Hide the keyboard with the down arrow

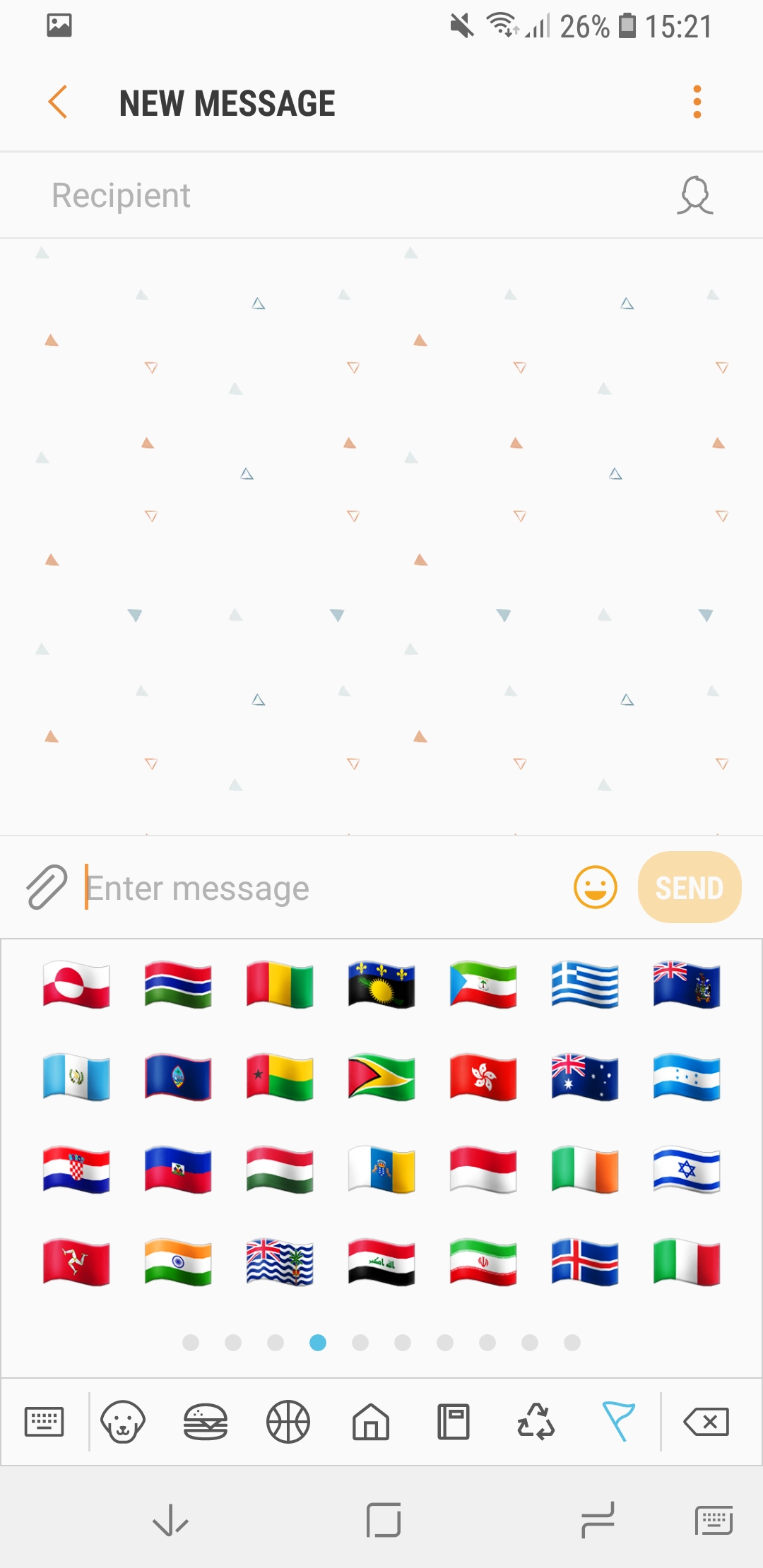tap(170, 1520)
